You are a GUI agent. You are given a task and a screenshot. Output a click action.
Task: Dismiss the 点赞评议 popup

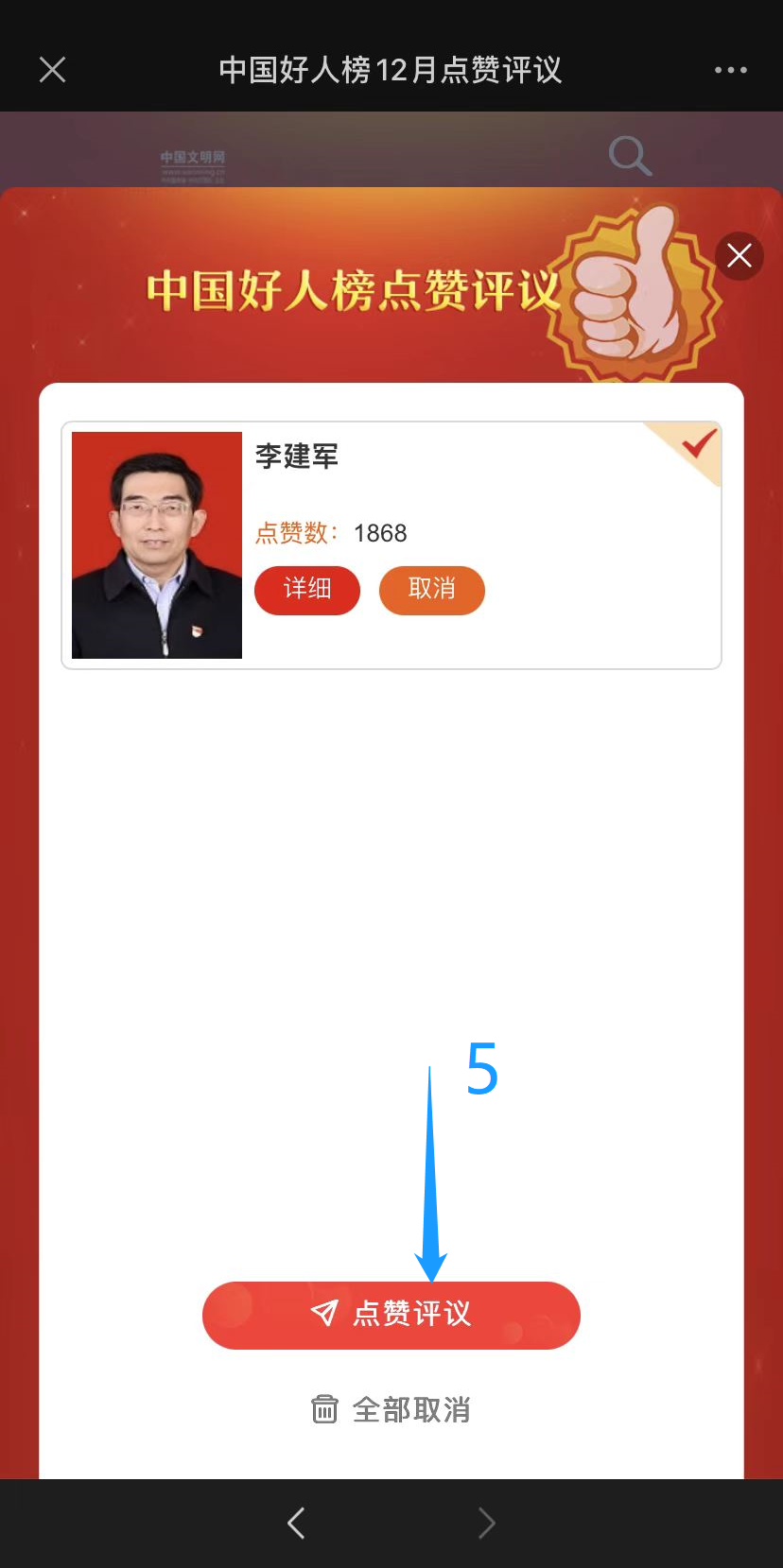pyautogui.click(x=739, y=255)
